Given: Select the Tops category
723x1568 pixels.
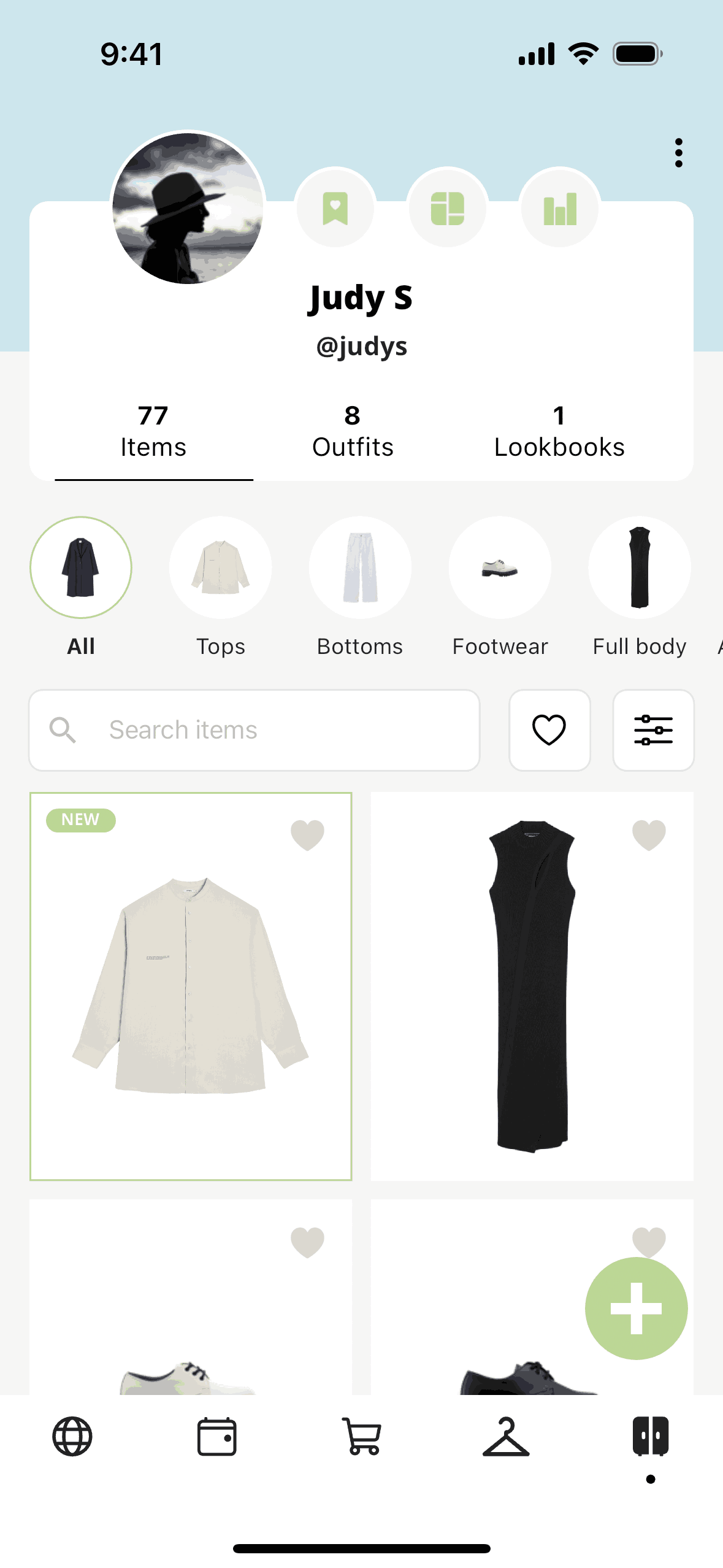Looking at the screenshot, I should tap(221, 568).
